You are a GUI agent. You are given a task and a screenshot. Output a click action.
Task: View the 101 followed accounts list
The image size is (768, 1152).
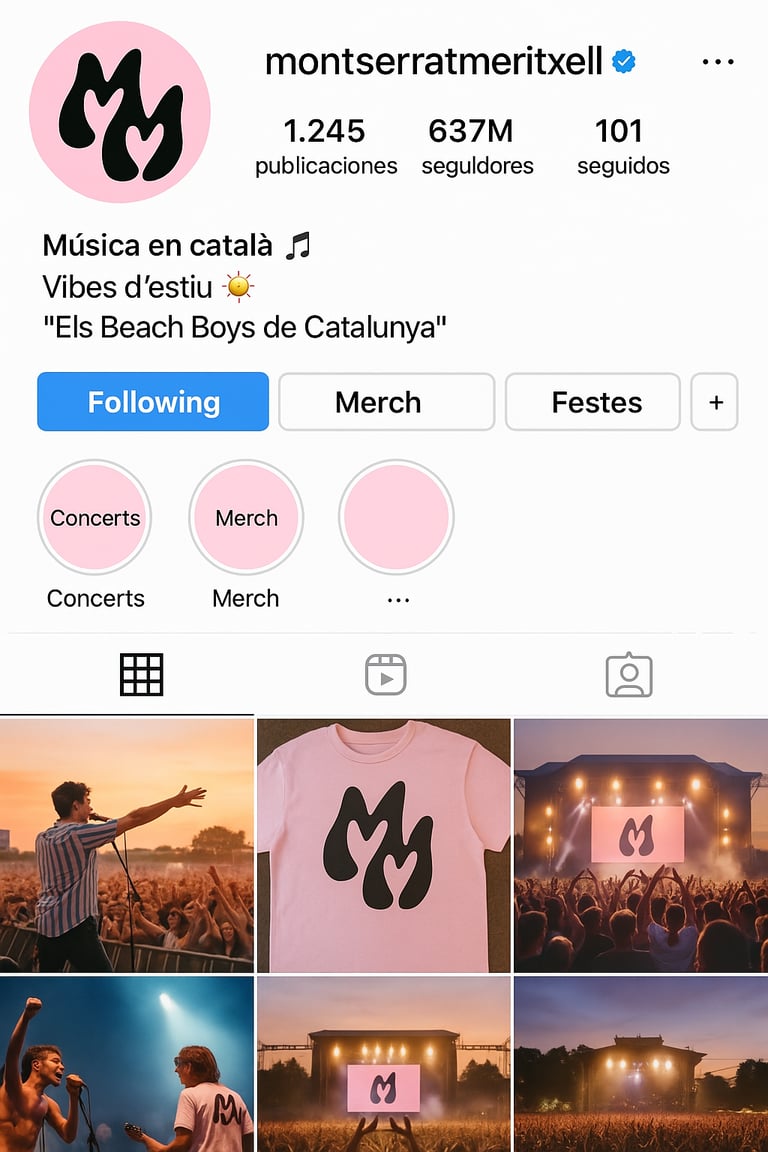[x=623, y=146]
